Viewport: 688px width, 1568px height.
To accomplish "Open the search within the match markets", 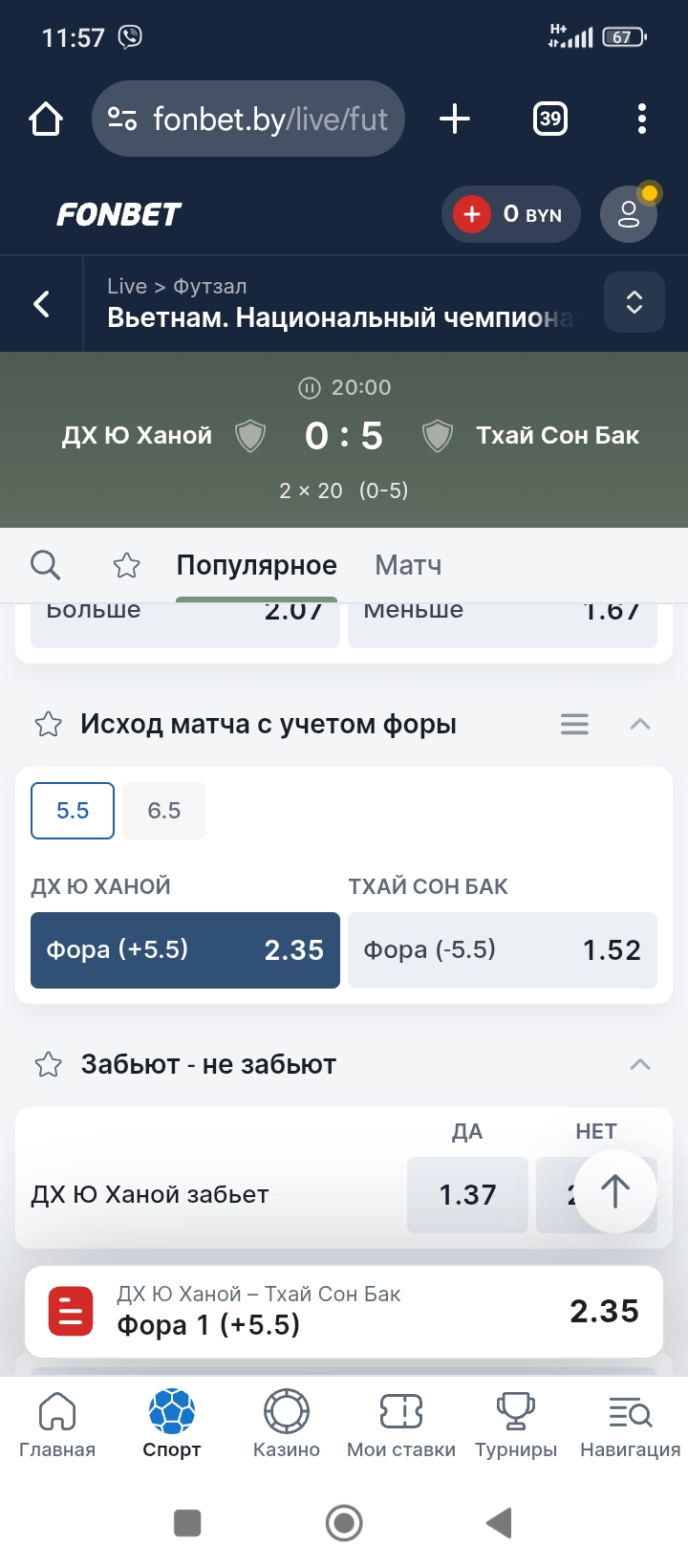I will 45,565.
